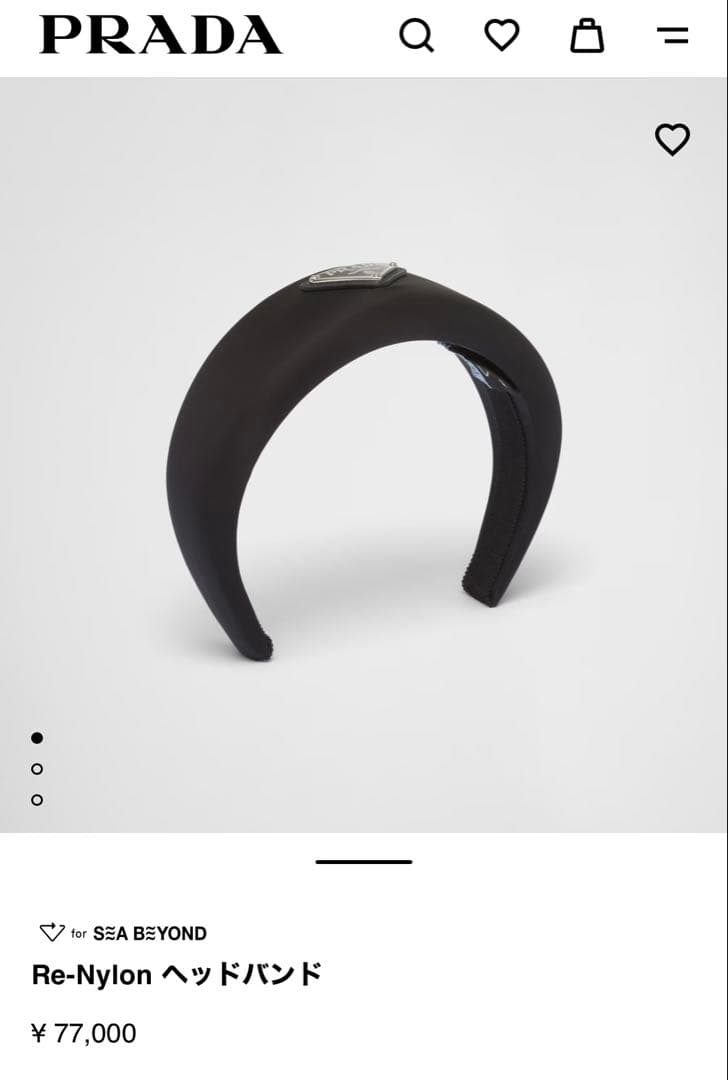Select the second image indicator dot
Screen dimensions: 728x1080
[37, 769]
